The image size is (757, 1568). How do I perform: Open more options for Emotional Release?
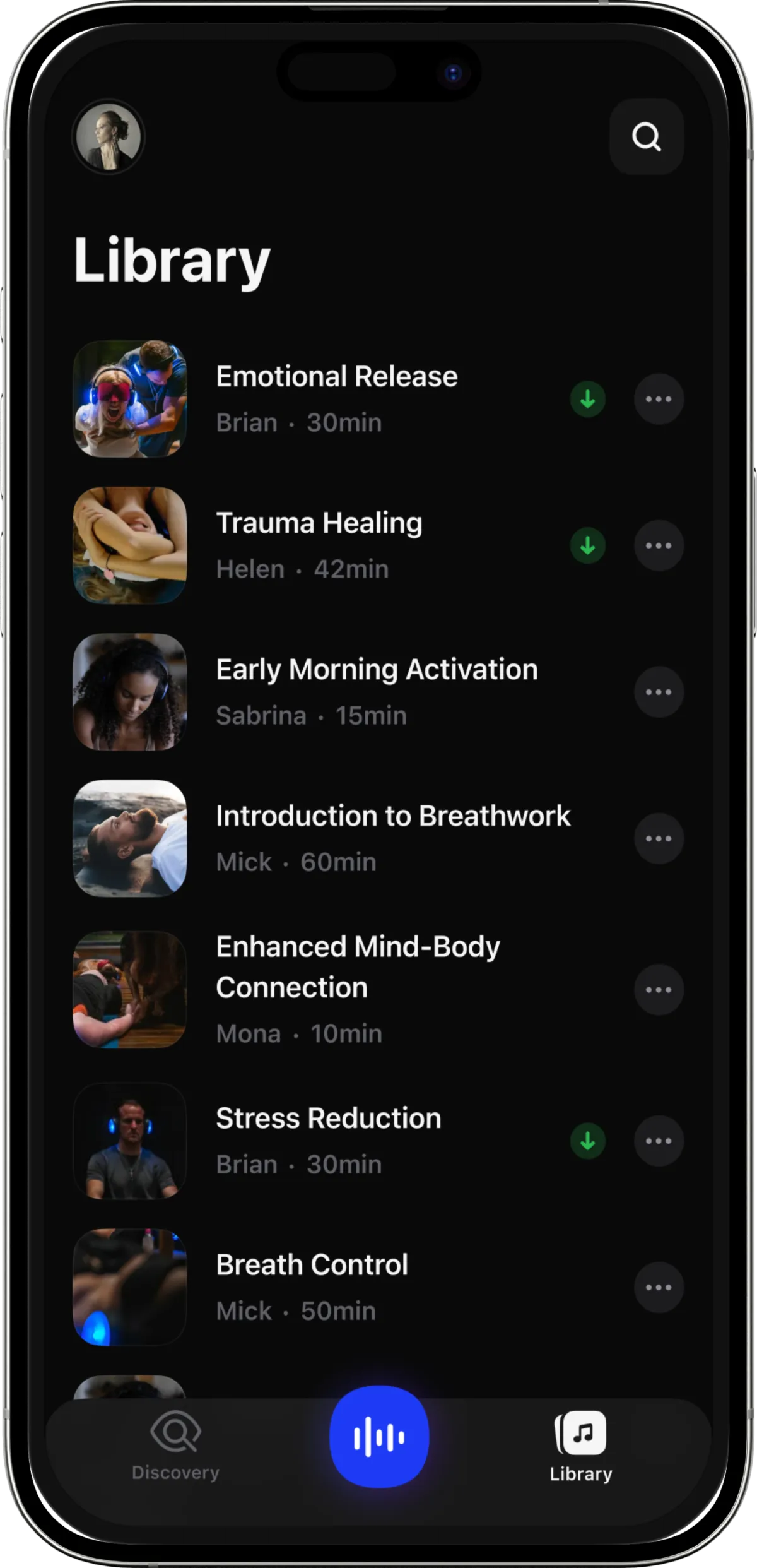[x=659, y=399]
